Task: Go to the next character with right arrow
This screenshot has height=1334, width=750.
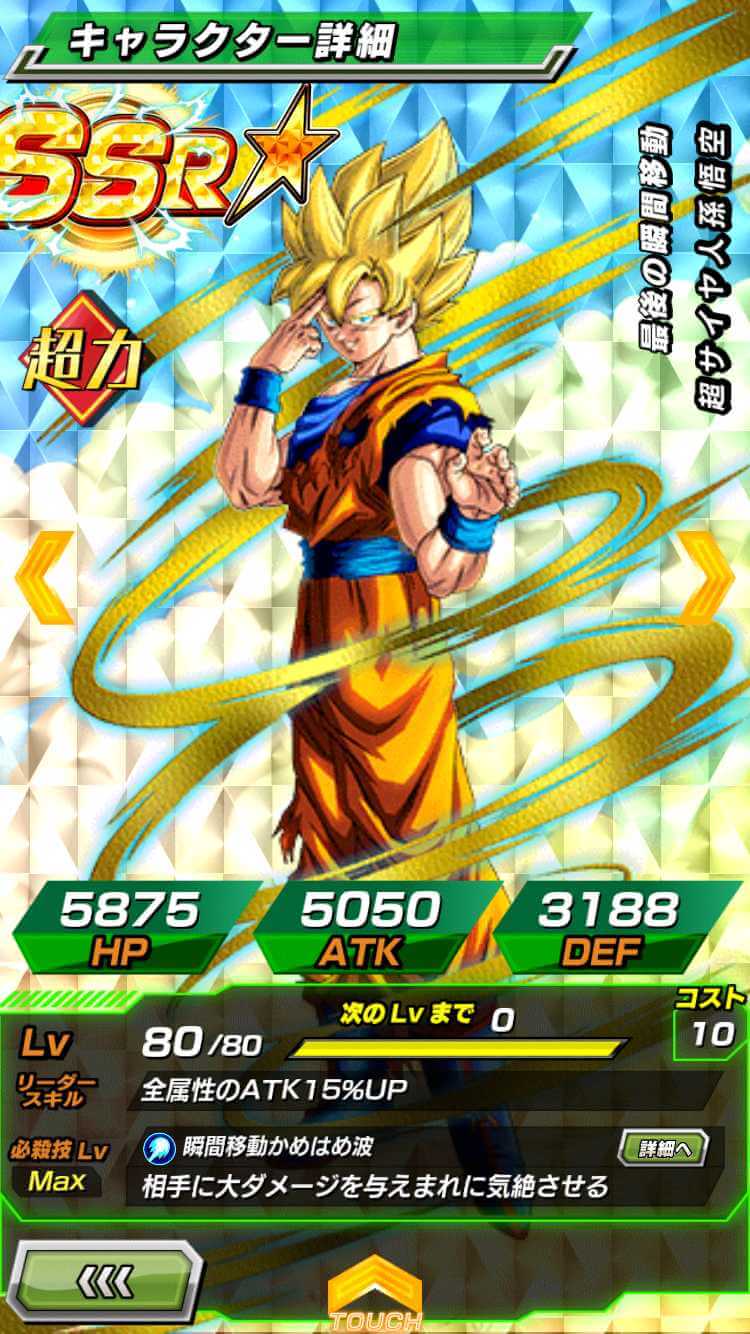Action: click(x=707, y=577)
